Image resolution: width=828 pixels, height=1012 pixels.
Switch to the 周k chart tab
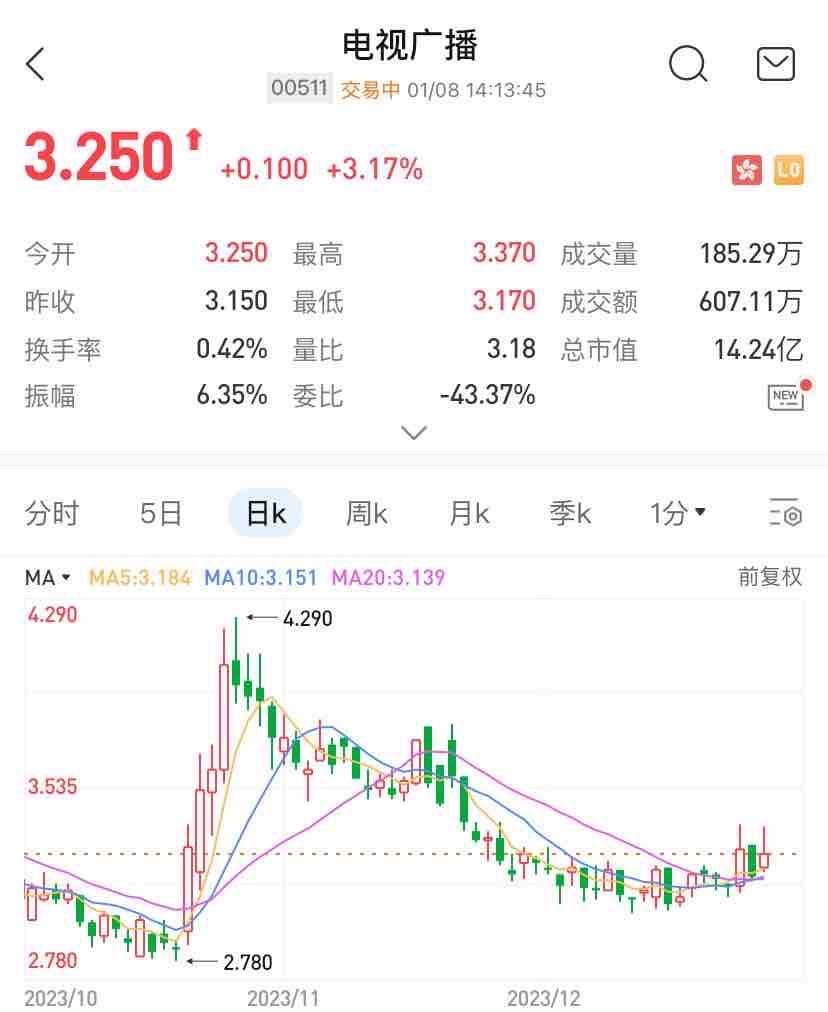point(366,514)
